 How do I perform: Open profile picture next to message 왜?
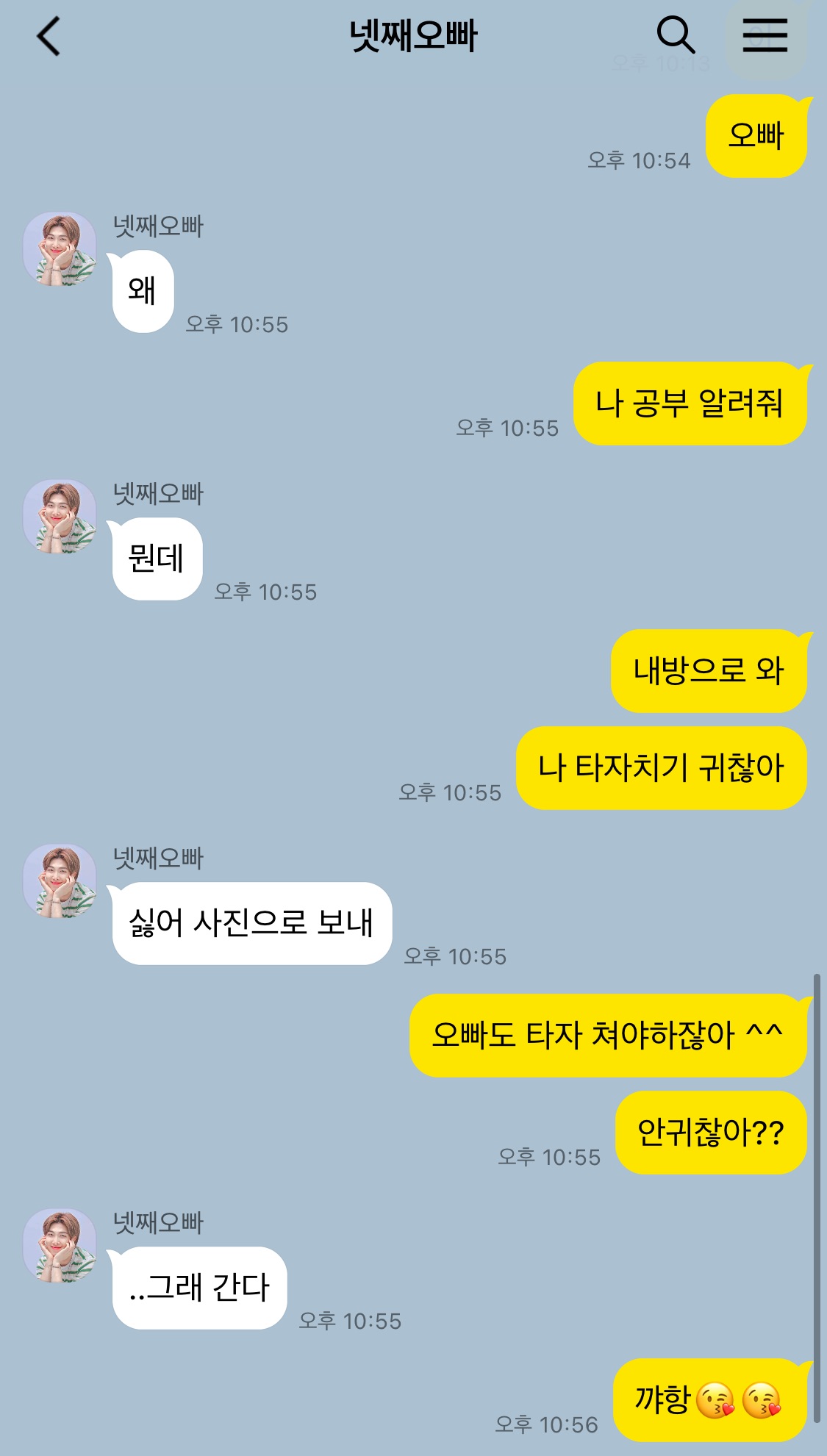pos(60,249)
